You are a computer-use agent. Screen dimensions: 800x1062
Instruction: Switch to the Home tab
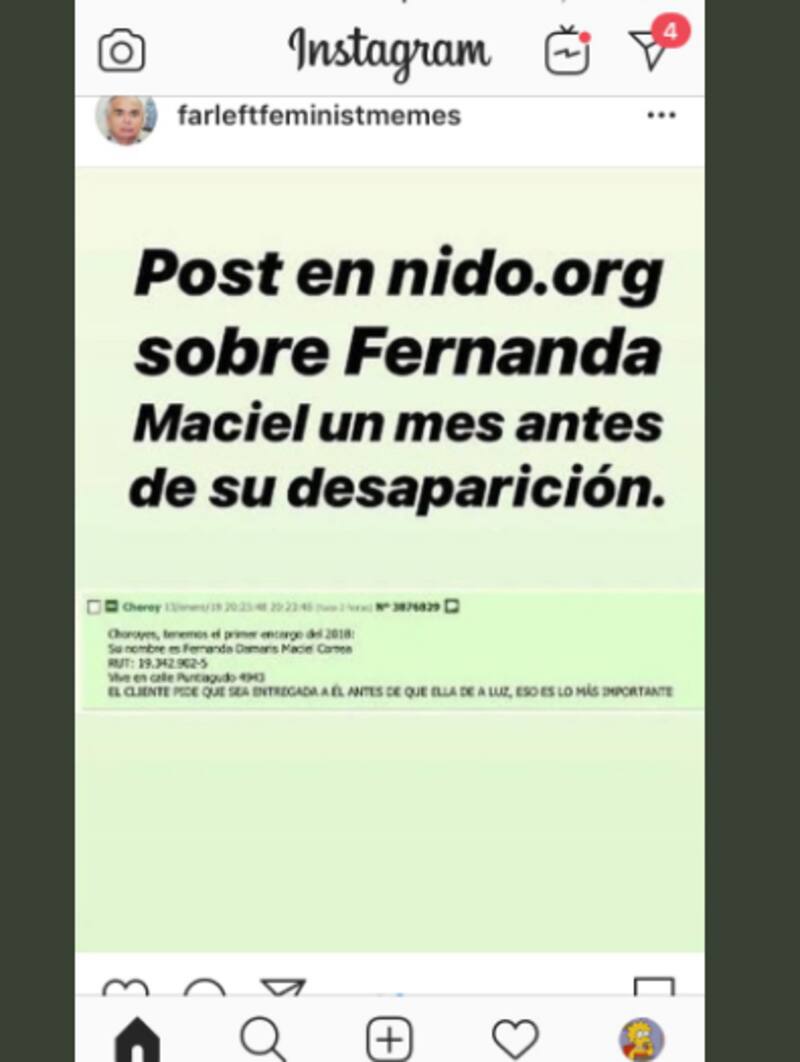[137, 1040]
